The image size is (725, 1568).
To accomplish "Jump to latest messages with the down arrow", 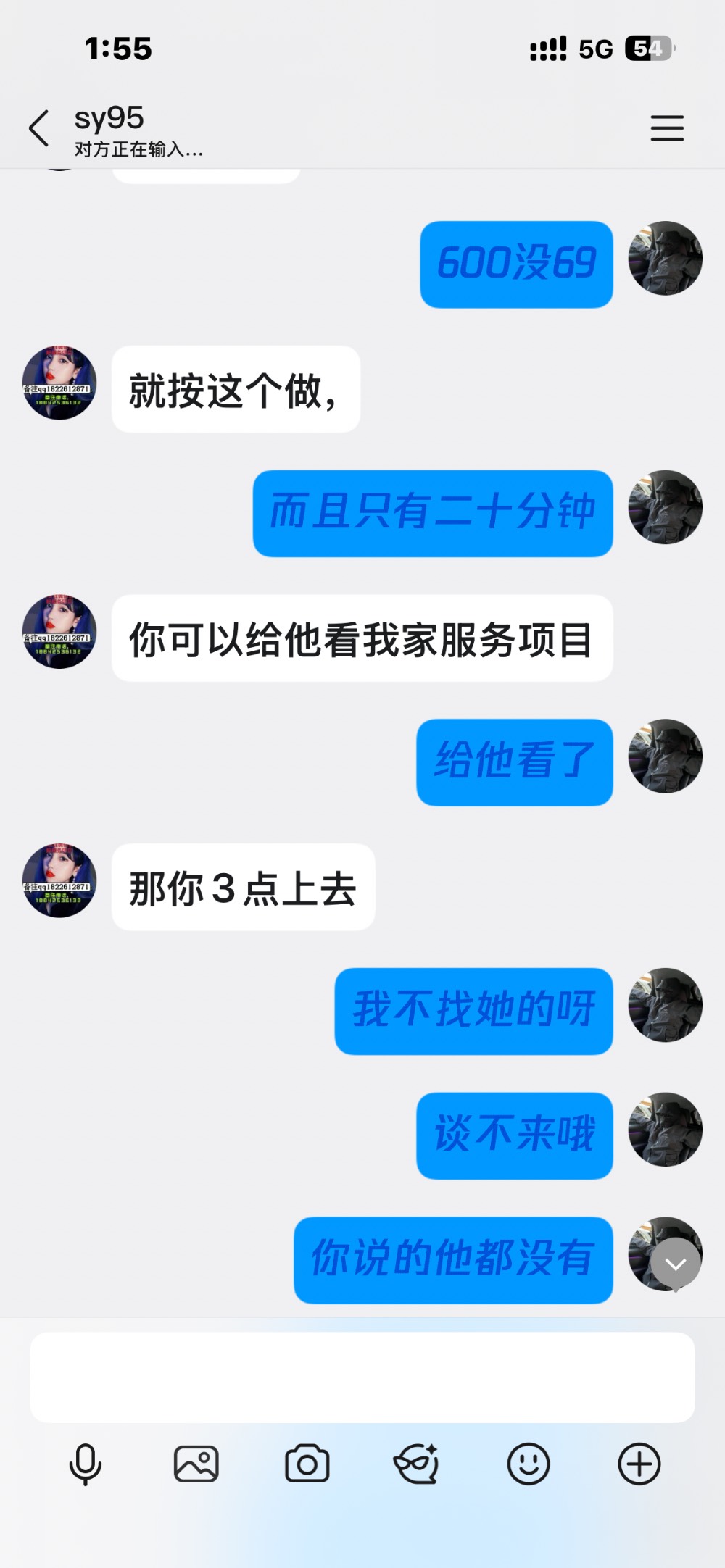I will (x=675, y=1264).
